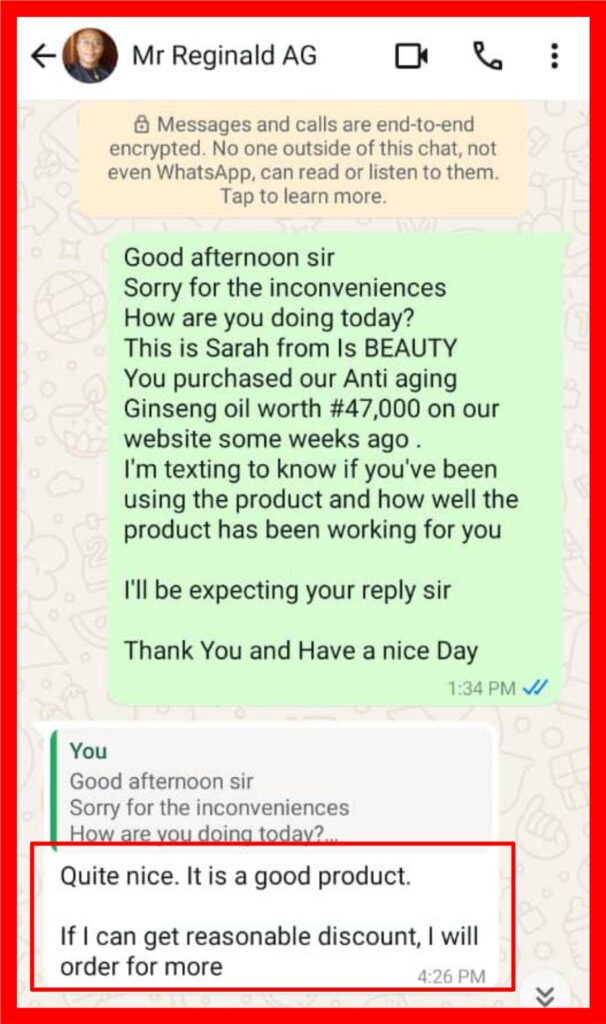Jump to the latest messages with the down arrow

(545, 995)
